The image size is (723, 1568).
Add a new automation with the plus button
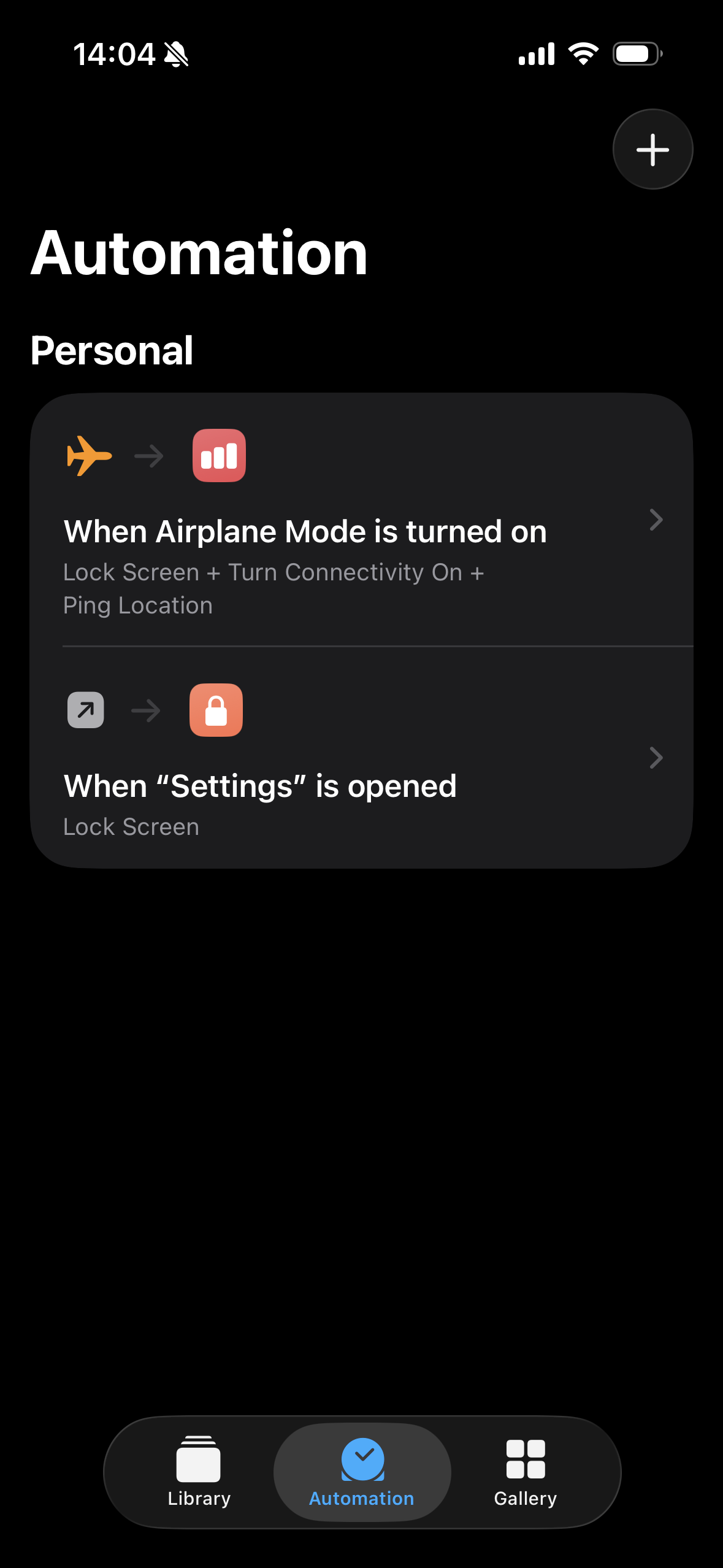click(652, 150)
